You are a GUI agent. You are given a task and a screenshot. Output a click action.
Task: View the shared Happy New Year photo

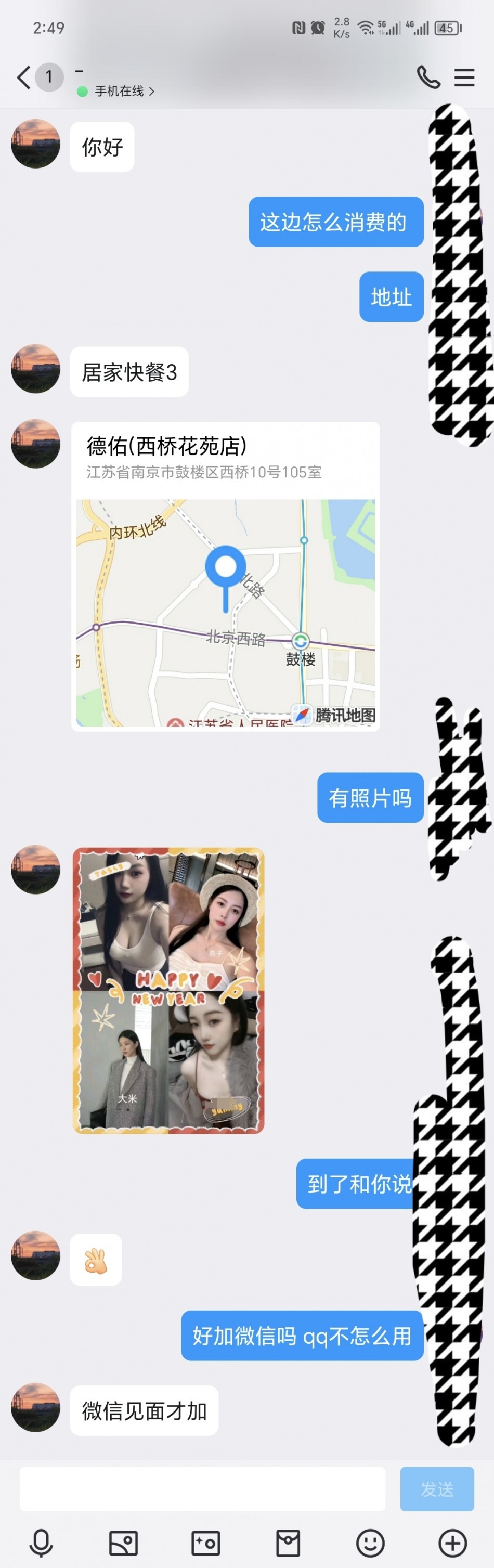pyautogui.click(x=168, y=990)
